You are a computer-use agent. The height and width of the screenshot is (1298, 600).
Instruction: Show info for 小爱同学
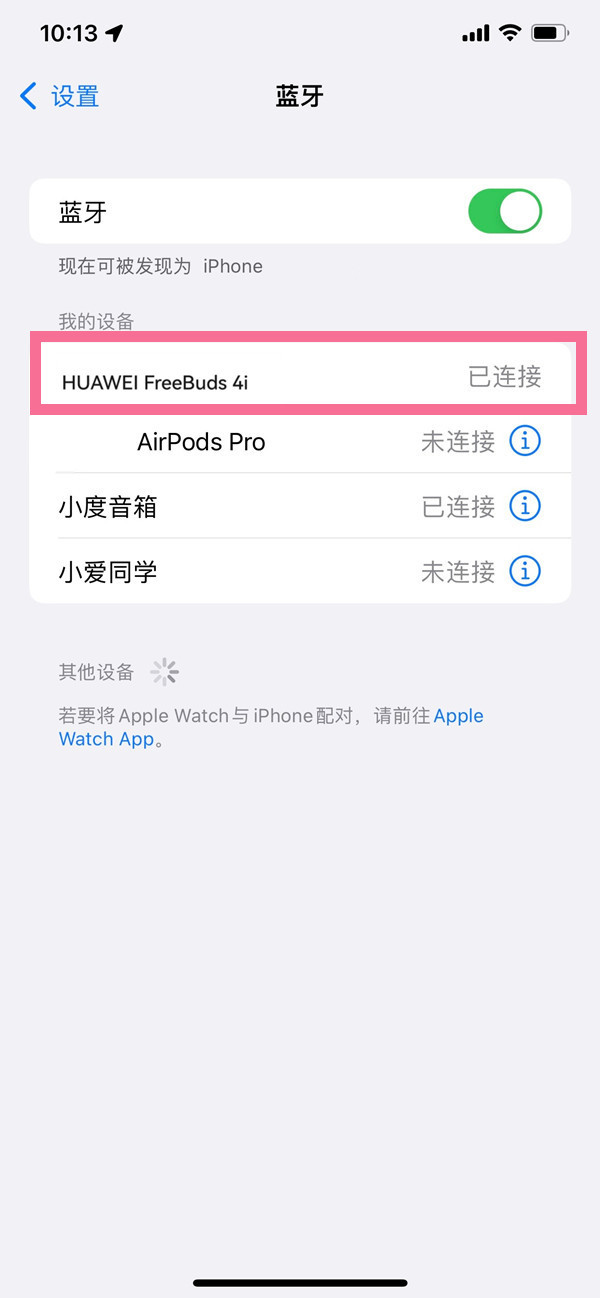click(525, 571)
